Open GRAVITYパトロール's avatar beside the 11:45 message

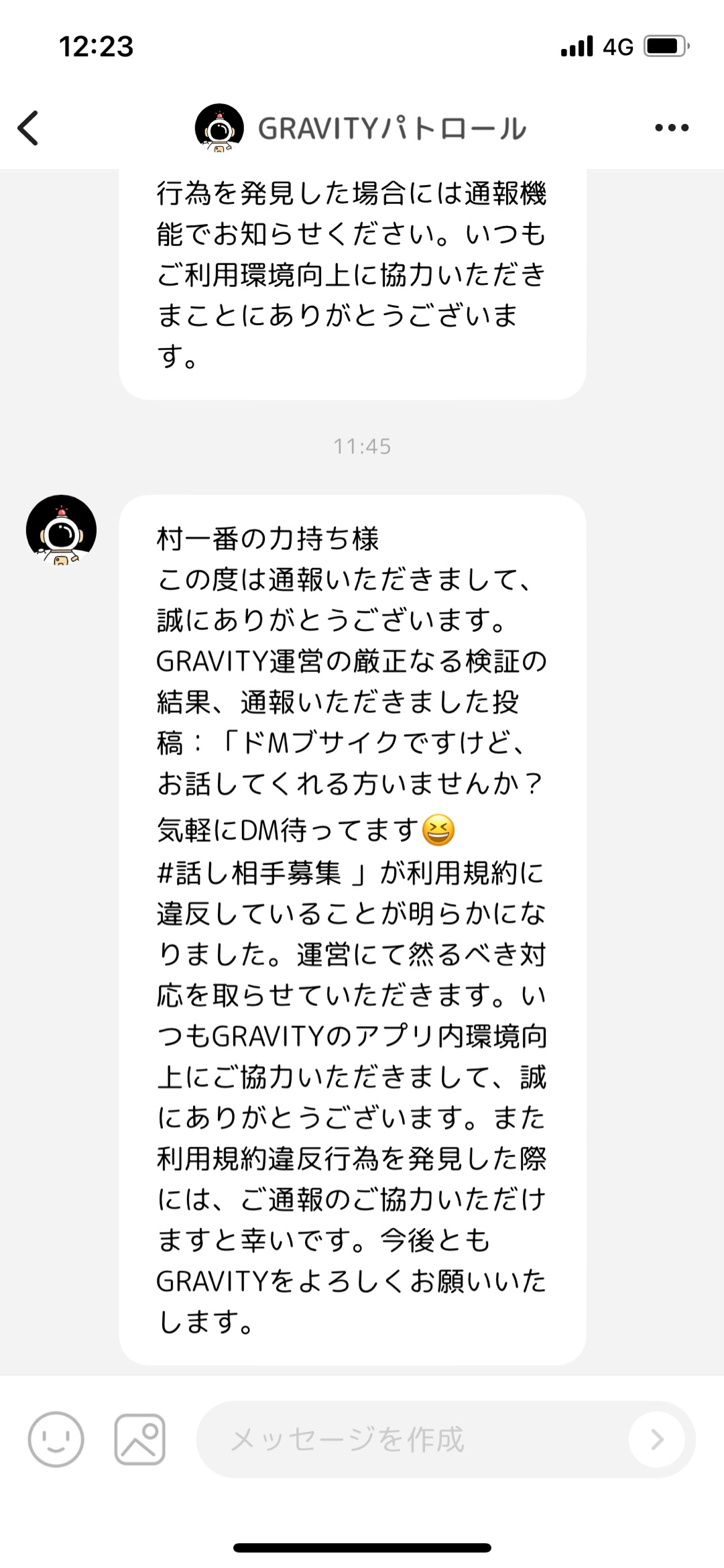(61, 530)
